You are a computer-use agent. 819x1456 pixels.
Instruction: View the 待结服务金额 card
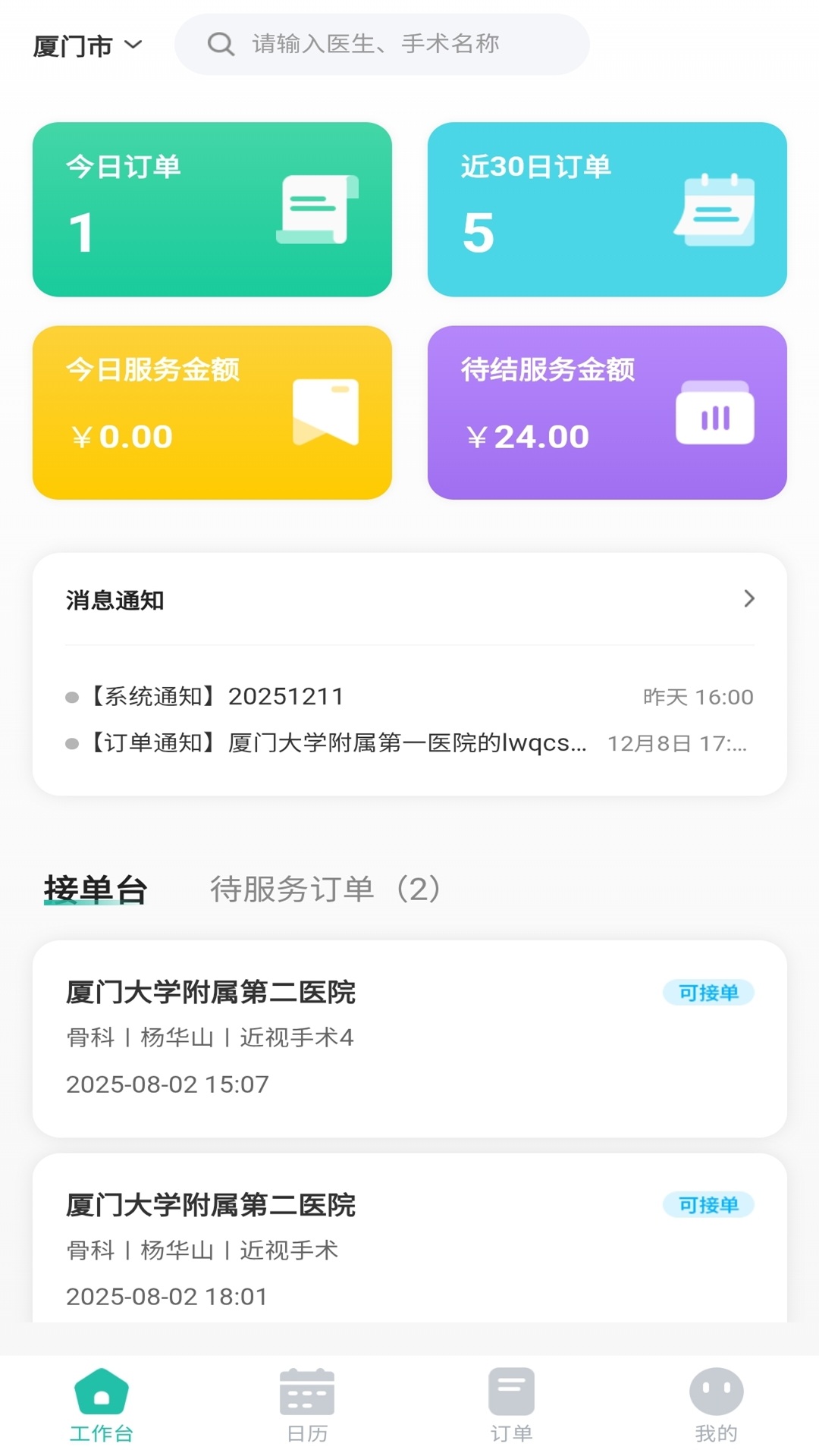pos(607,413)
